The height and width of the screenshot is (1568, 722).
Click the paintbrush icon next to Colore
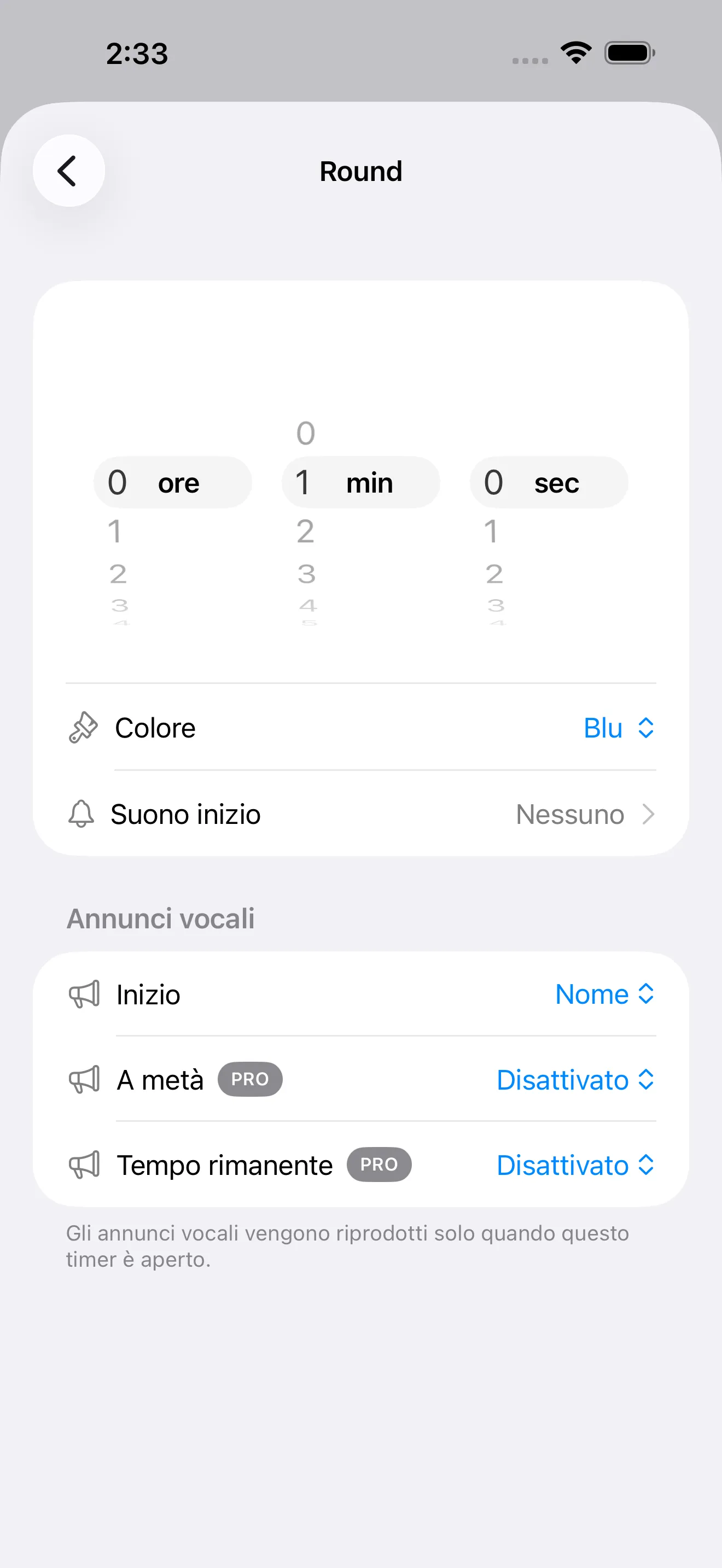pos(83,727)
